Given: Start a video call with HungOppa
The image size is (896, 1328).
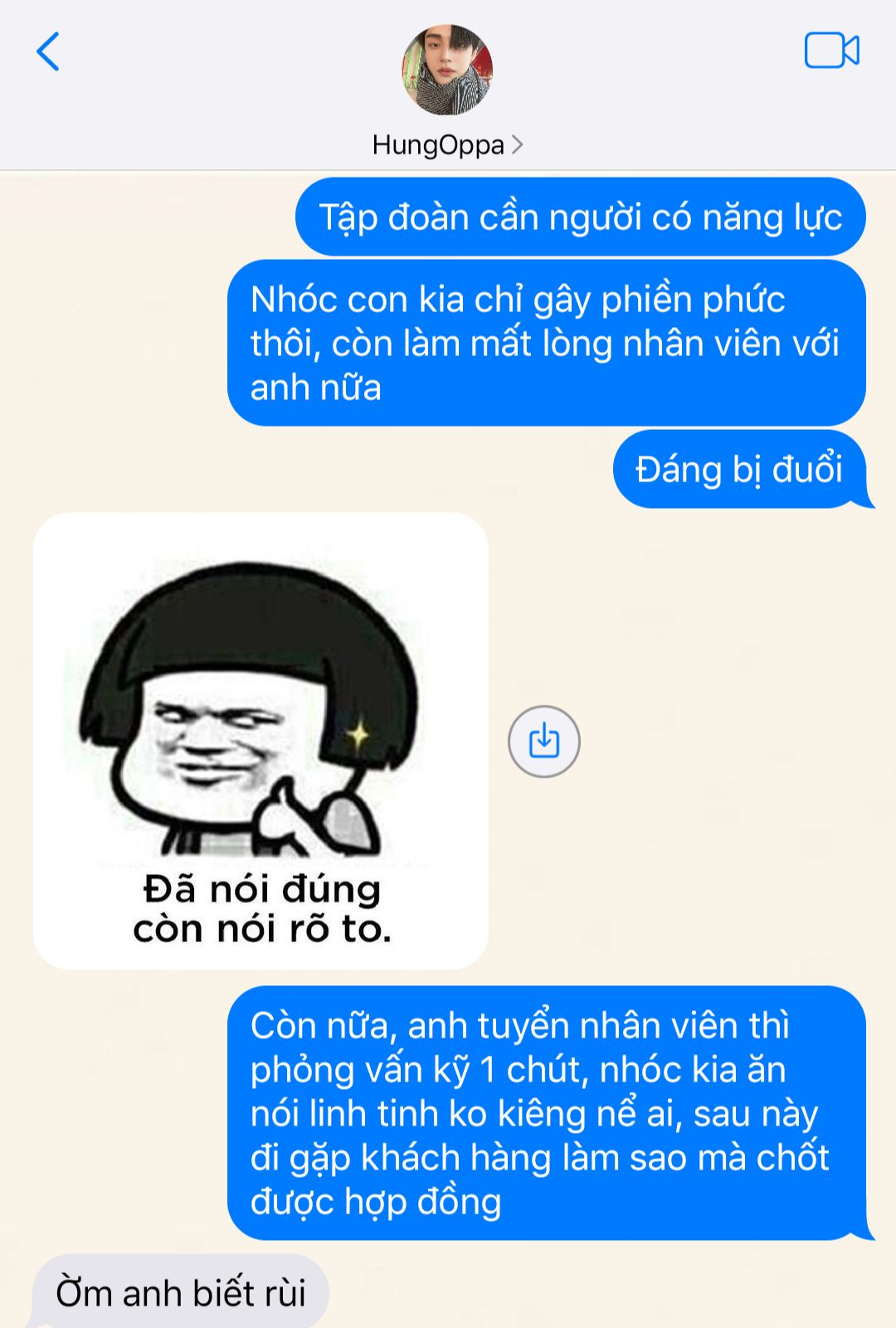Looking at the screenshot, I should (831, 51).
